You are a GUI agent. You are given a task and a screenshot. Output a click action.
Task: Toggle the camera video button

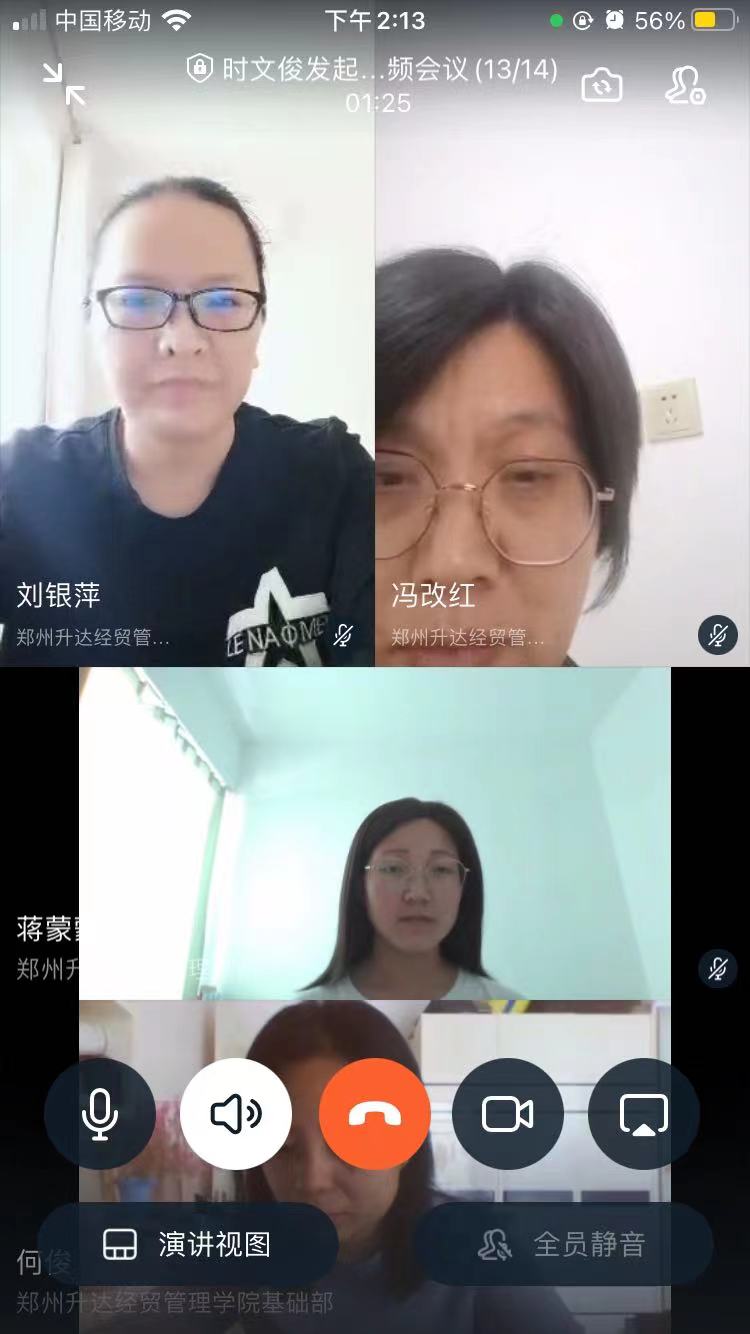(508, 1114)
